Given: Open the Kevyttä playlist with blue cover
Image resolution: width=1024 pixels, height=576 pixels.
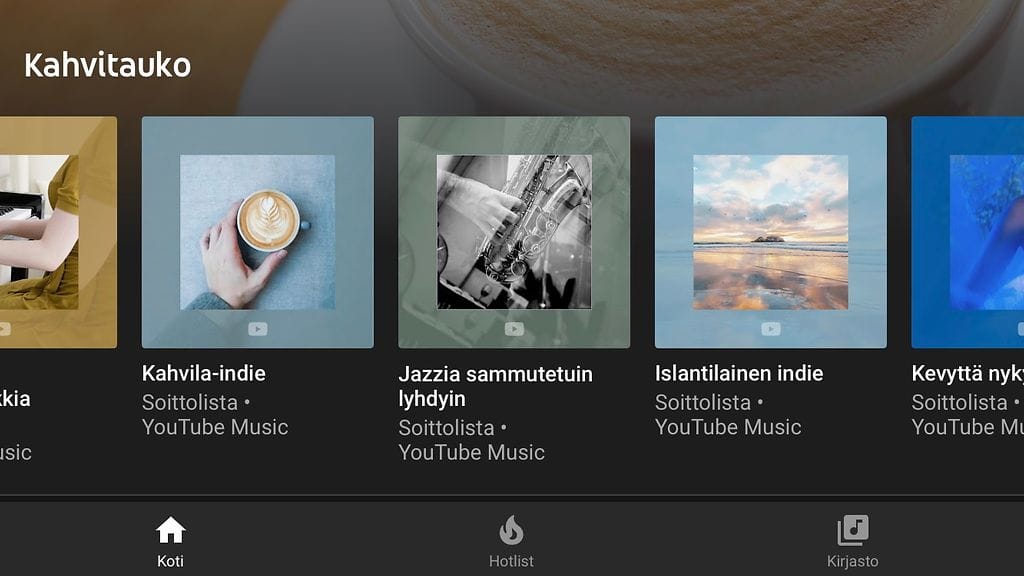Looking at the screenshot, I should (968, 232).
